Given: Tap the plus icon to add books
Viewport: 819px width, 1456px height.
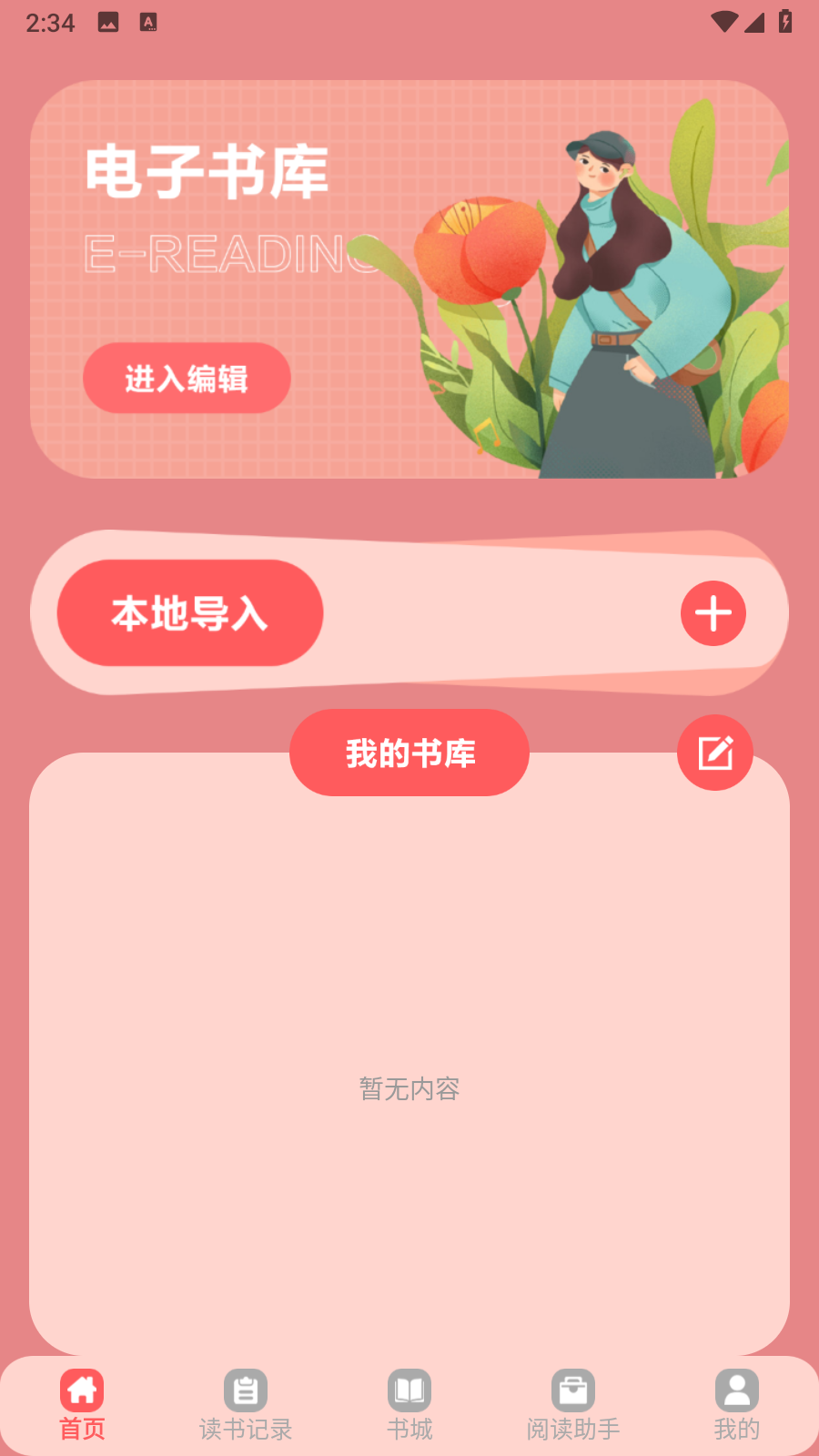Looking at the screenshot, I should 713,613.
